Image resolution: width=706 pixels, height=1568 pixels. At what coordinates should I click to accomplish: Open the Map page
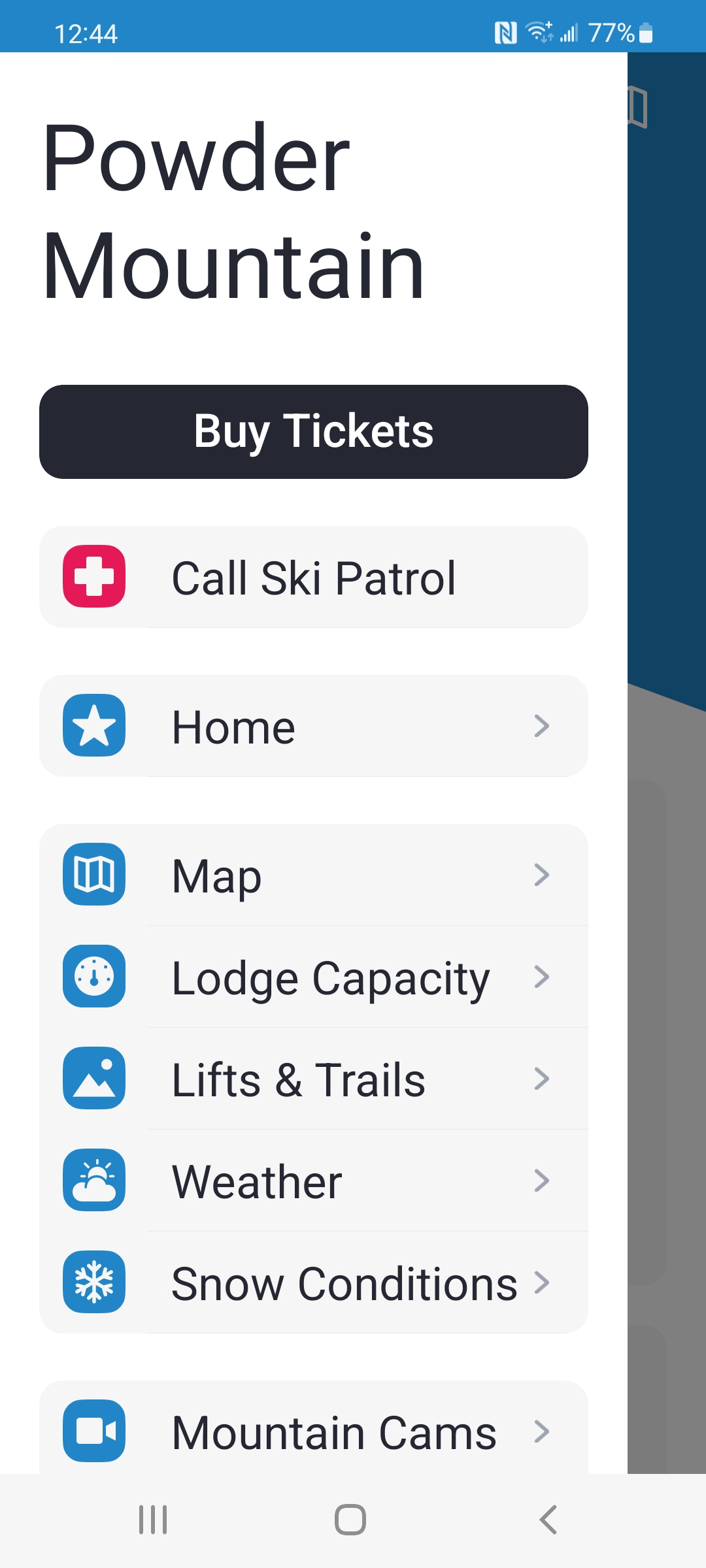313,875
